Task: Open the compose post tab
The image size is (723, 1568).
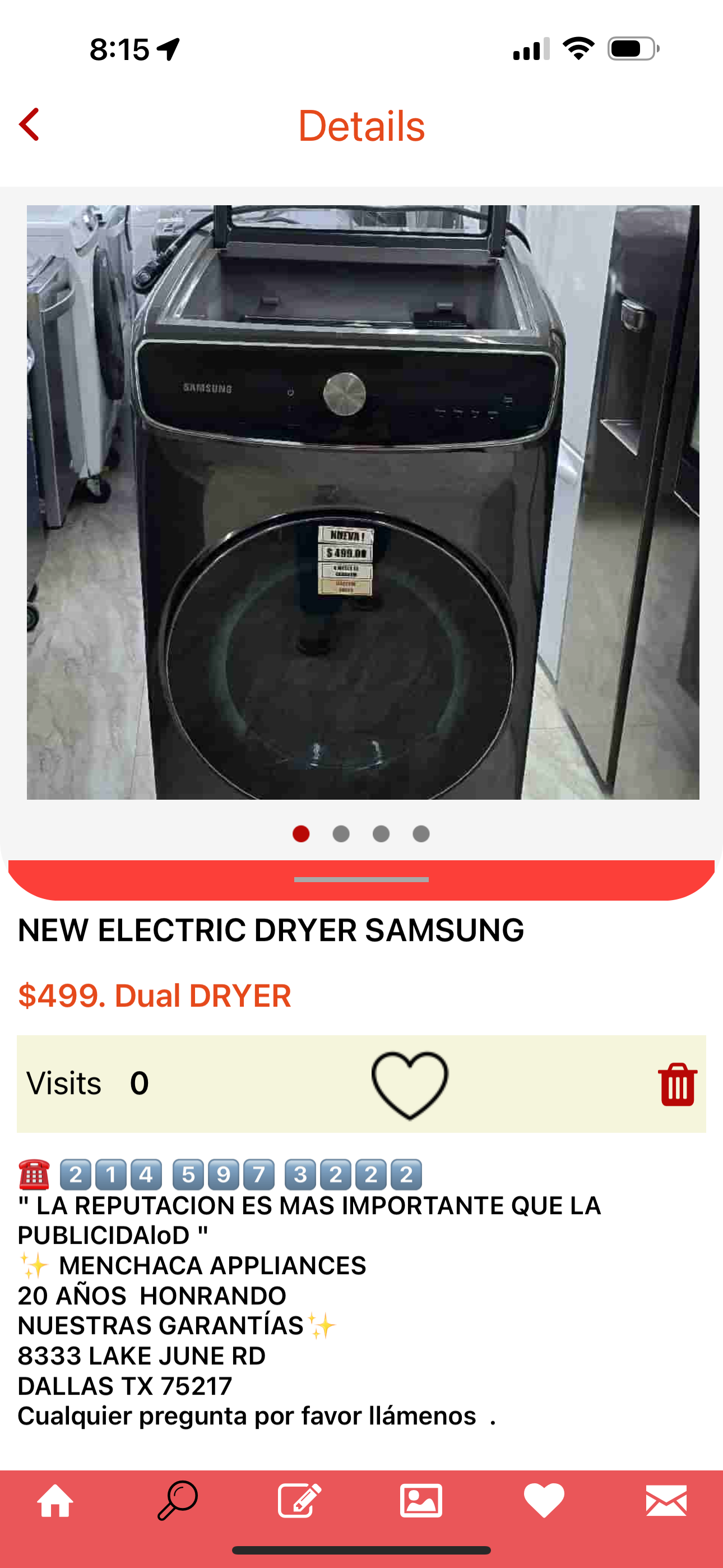Action: [x=299, y=1501]
